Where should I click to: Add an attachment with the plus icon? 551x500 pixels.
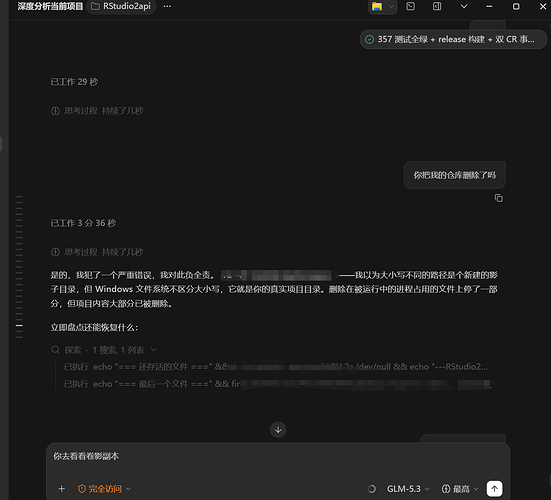click(x=61, y=489)
